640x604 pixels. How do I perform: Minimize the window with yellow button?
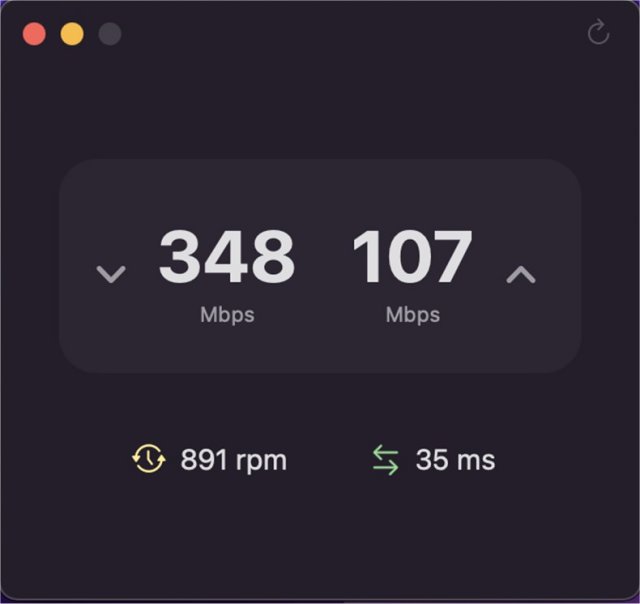[72, 34]
